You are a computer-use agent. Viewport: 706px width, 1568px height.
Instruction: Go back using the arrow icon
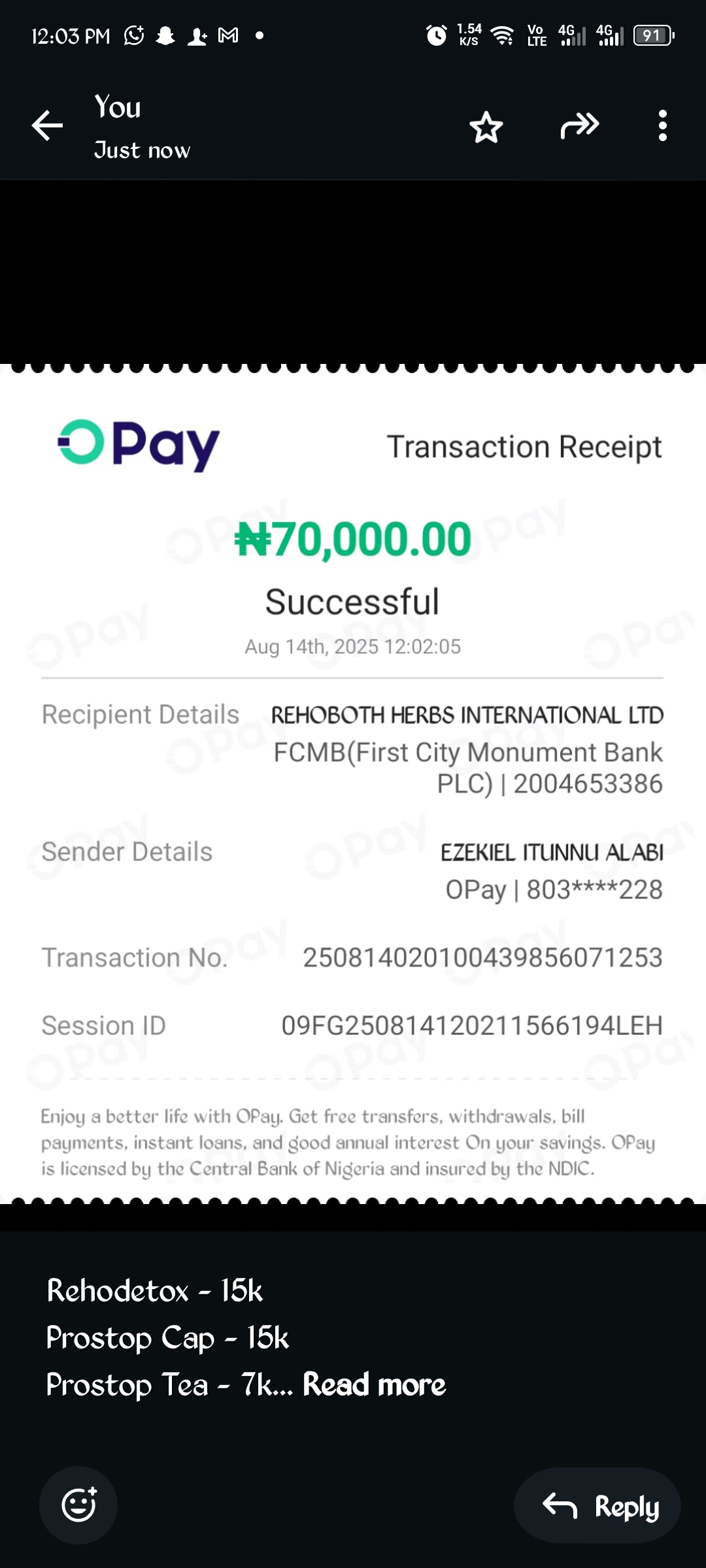pos(48,125)
